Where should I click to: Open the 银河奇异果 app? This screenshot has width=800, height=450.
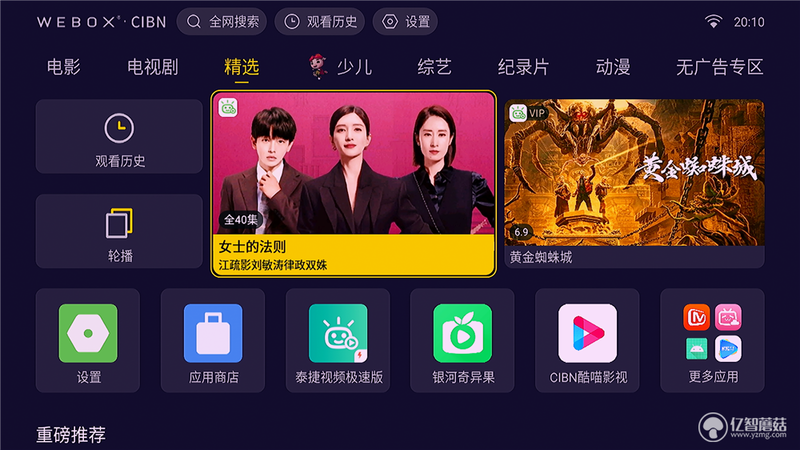463,341
